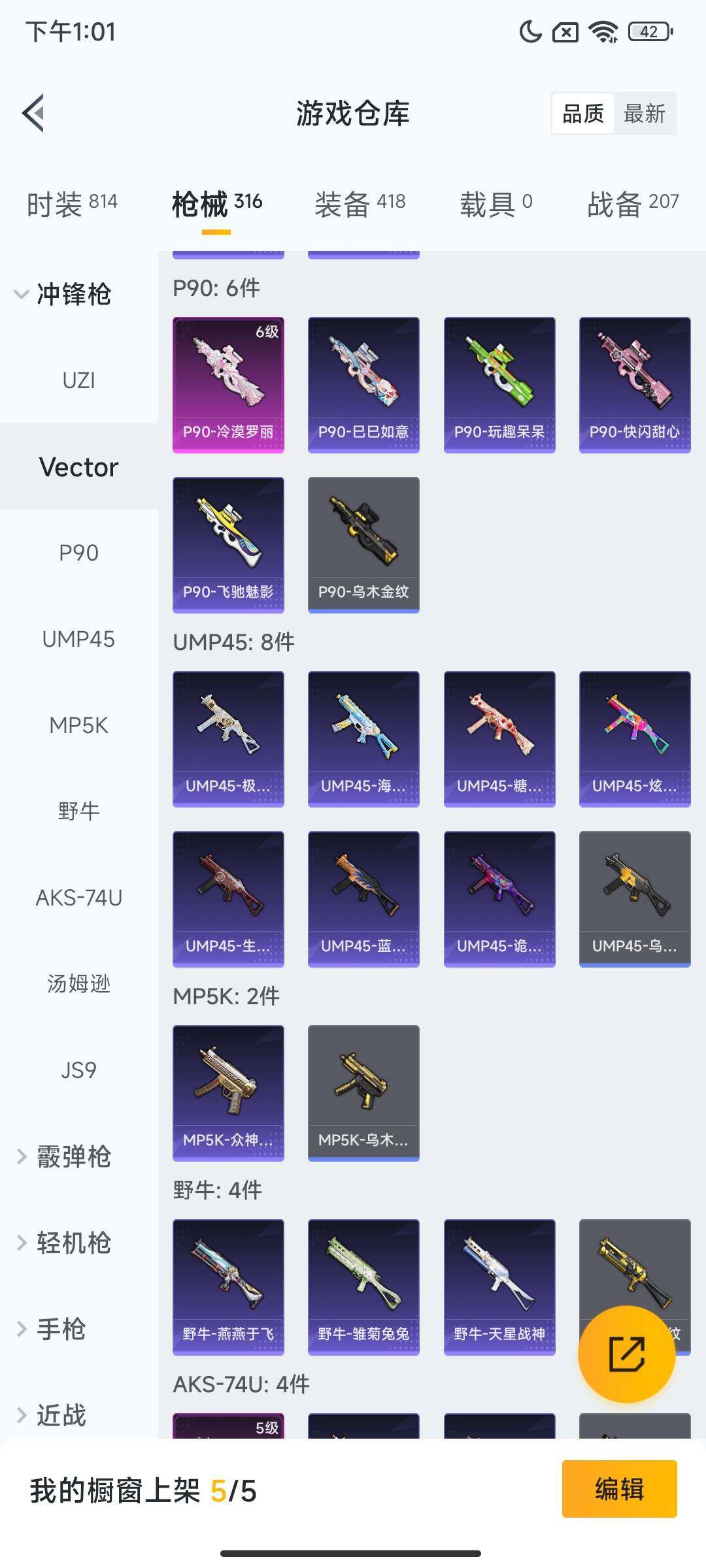Screen dimensions: 706x1568
Task: Select UZI in the sidebar
Action: [78, 380]
